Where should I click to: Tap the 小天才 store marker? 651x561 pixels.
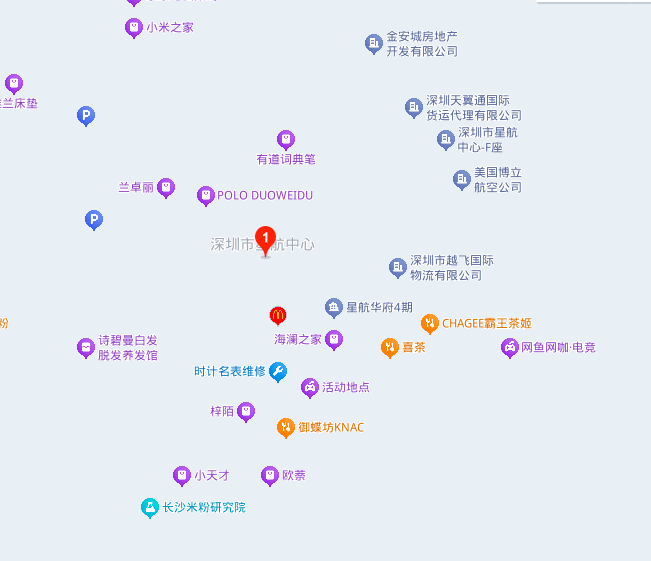182,475
